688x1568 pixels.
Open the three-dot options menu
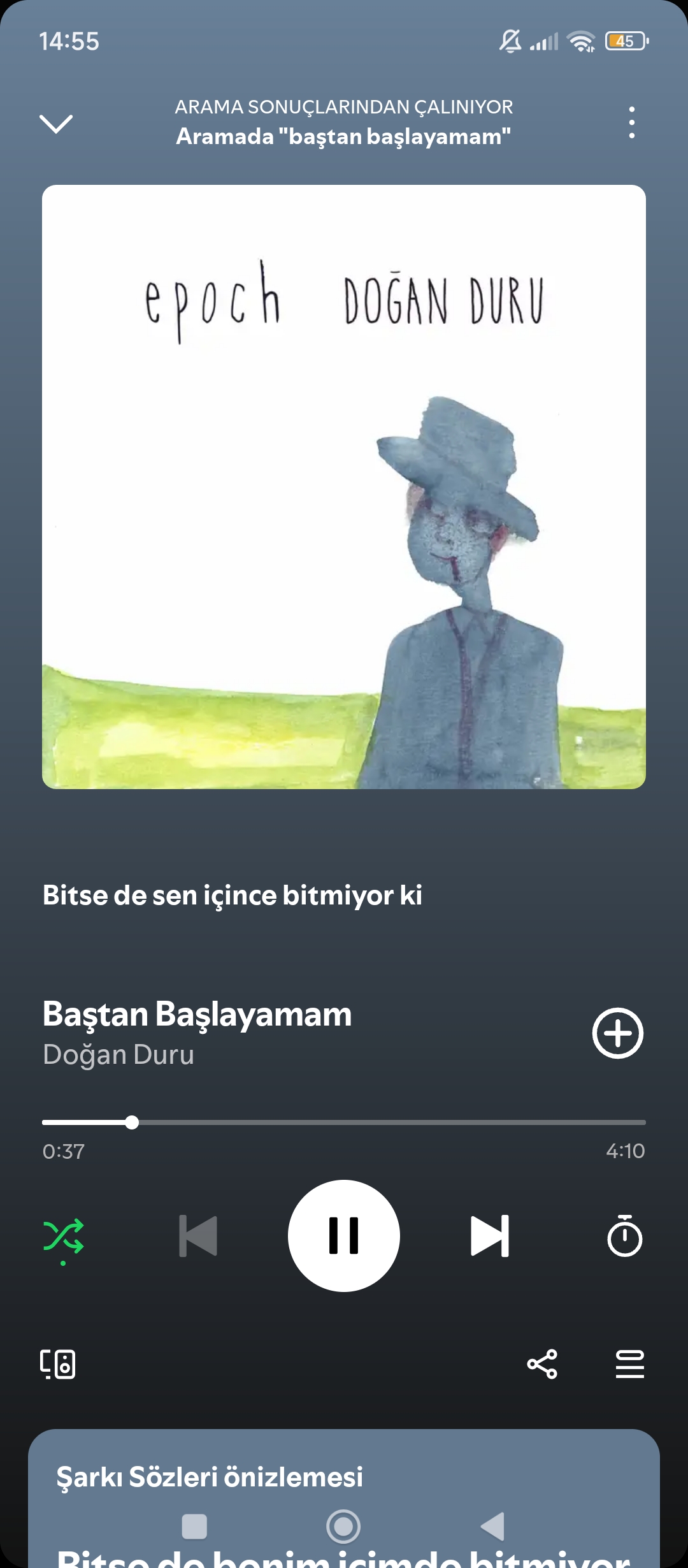tap(631, 122)
